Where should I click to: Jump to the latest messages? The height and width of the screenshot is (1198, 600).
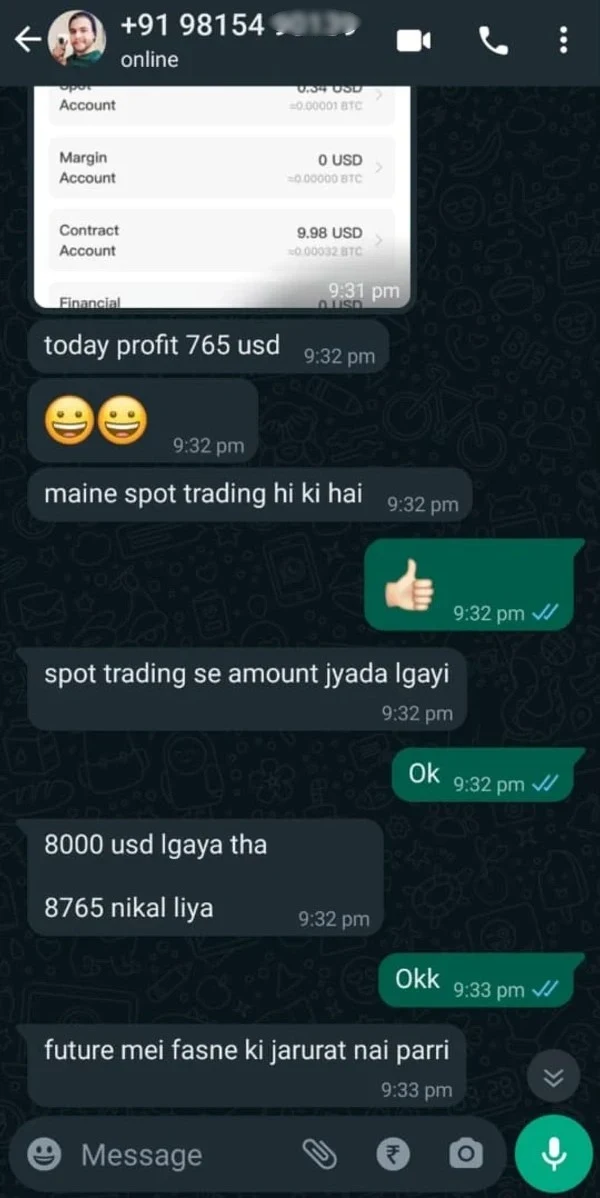(553, 1078)
